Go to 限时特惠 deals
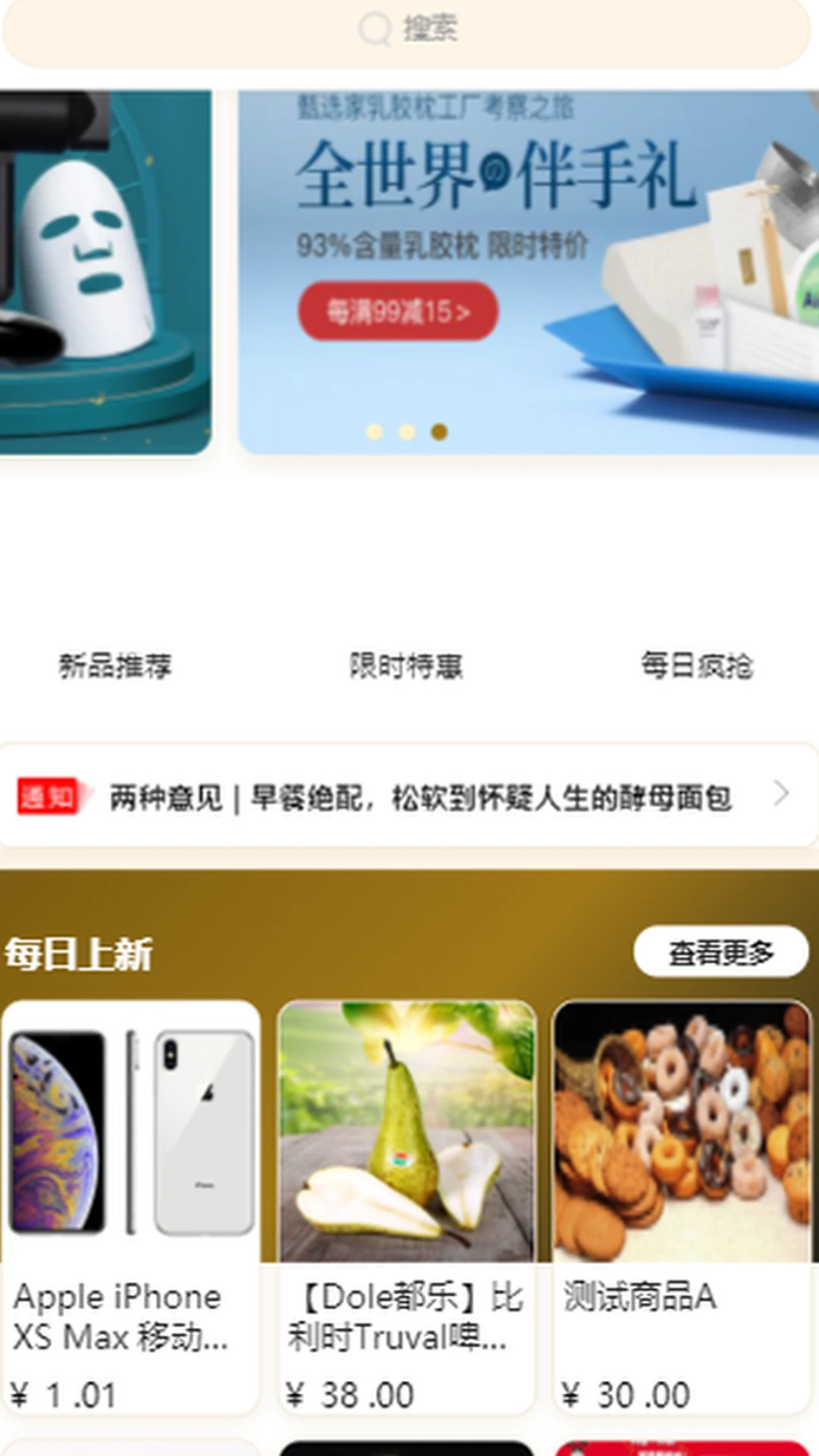The width and height of the screenshot is (819, 1456). click(x=406, y=666)
